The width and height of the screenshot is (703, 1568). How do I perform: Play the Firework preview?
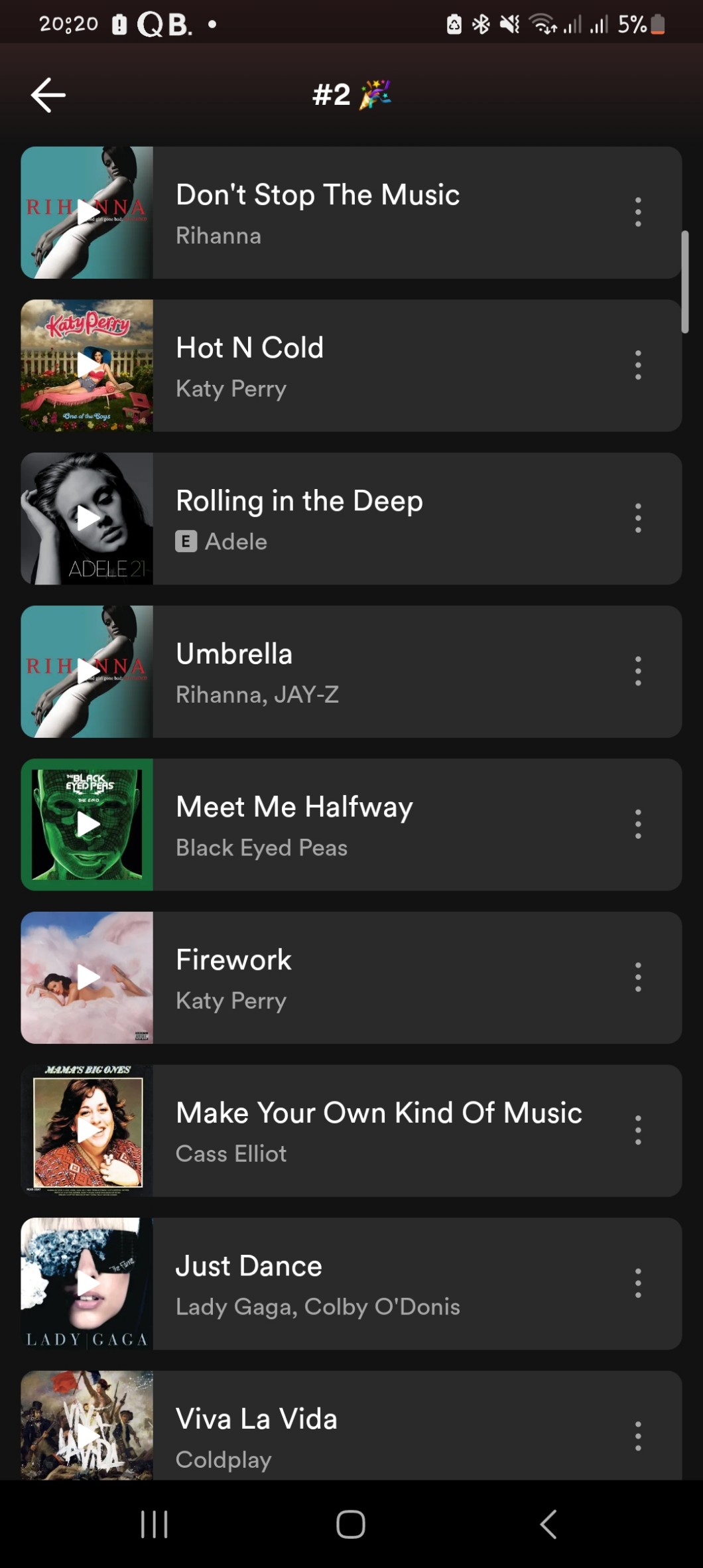pyautogui.click(x=87, y=977)
